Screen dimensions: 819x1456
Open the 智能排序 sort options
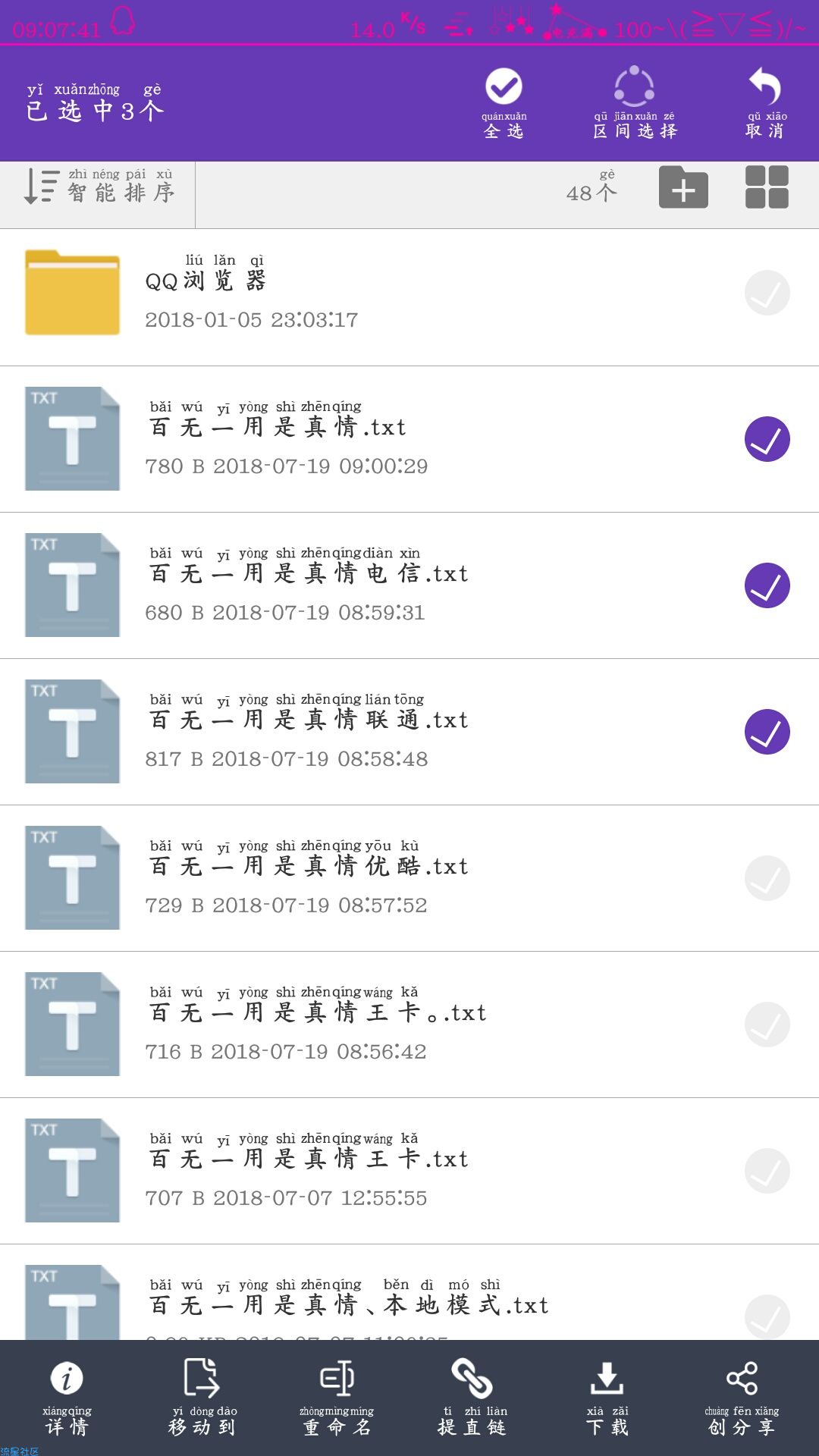point(99,187)
